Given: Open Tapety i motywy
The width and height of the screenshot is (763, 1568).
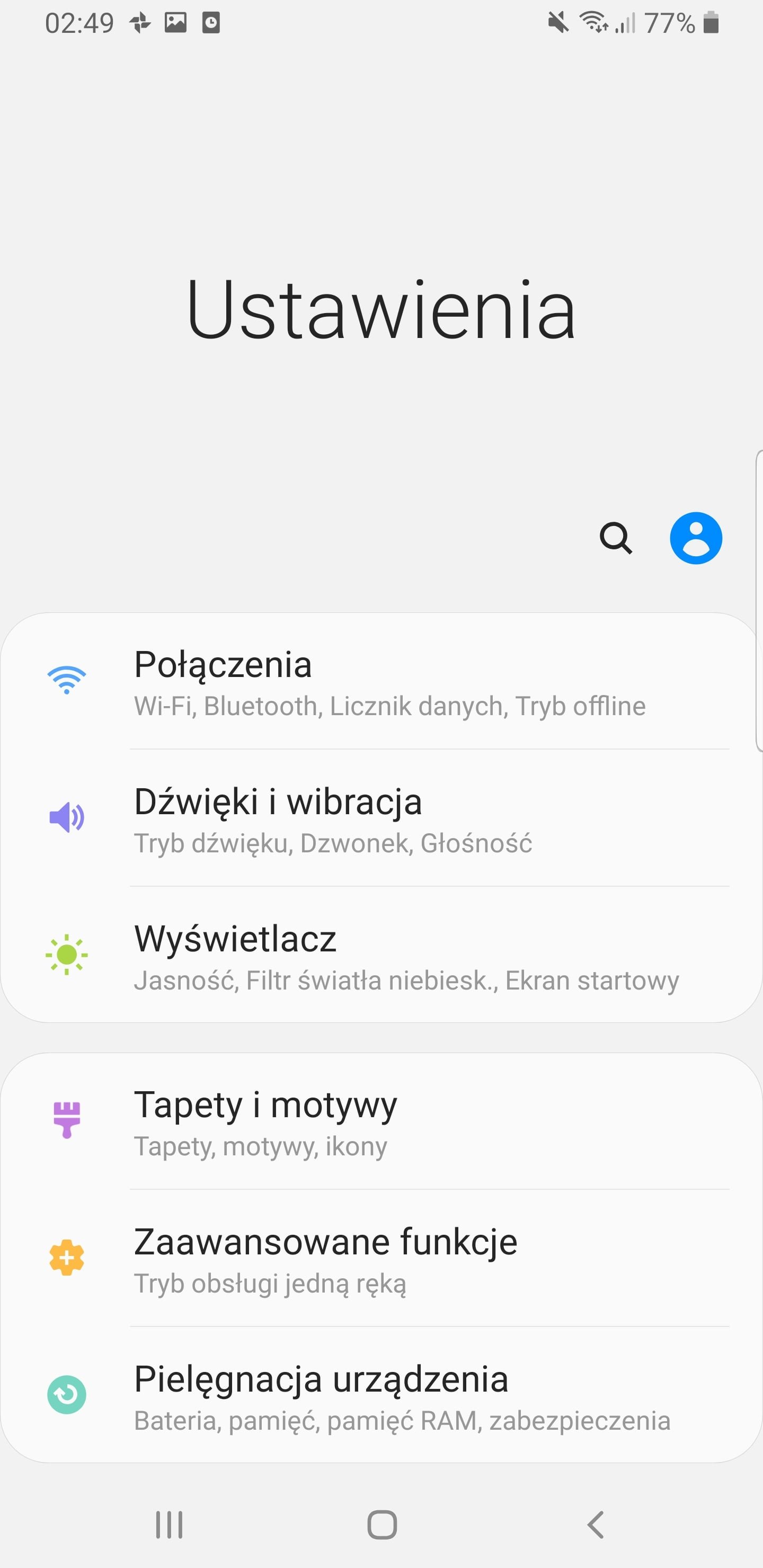Looking at the screenshot, I should (x=381, y=1121).
